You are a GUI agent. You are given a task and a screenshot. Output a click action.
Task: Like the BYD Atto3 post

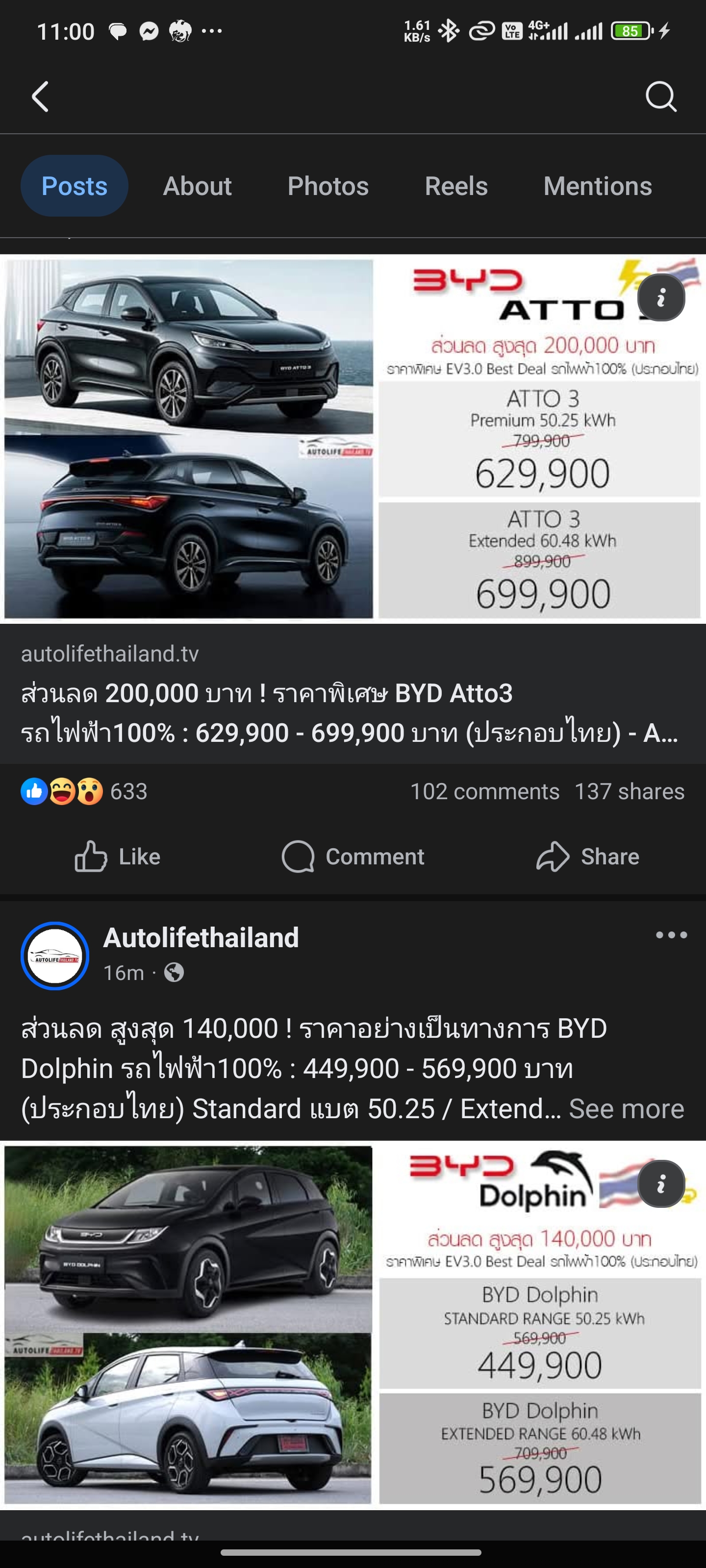(x=117, y=857)
